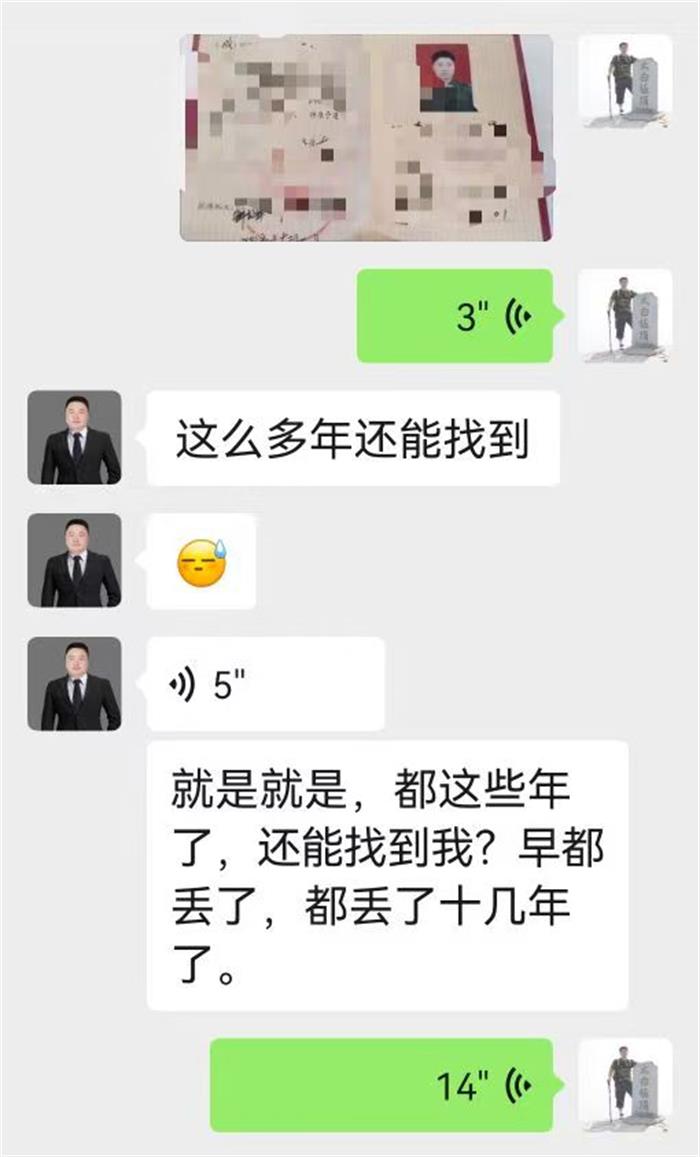Open the blurred document photo message
This screenshot has width=700, height=1157.
(x=366, y=137)
